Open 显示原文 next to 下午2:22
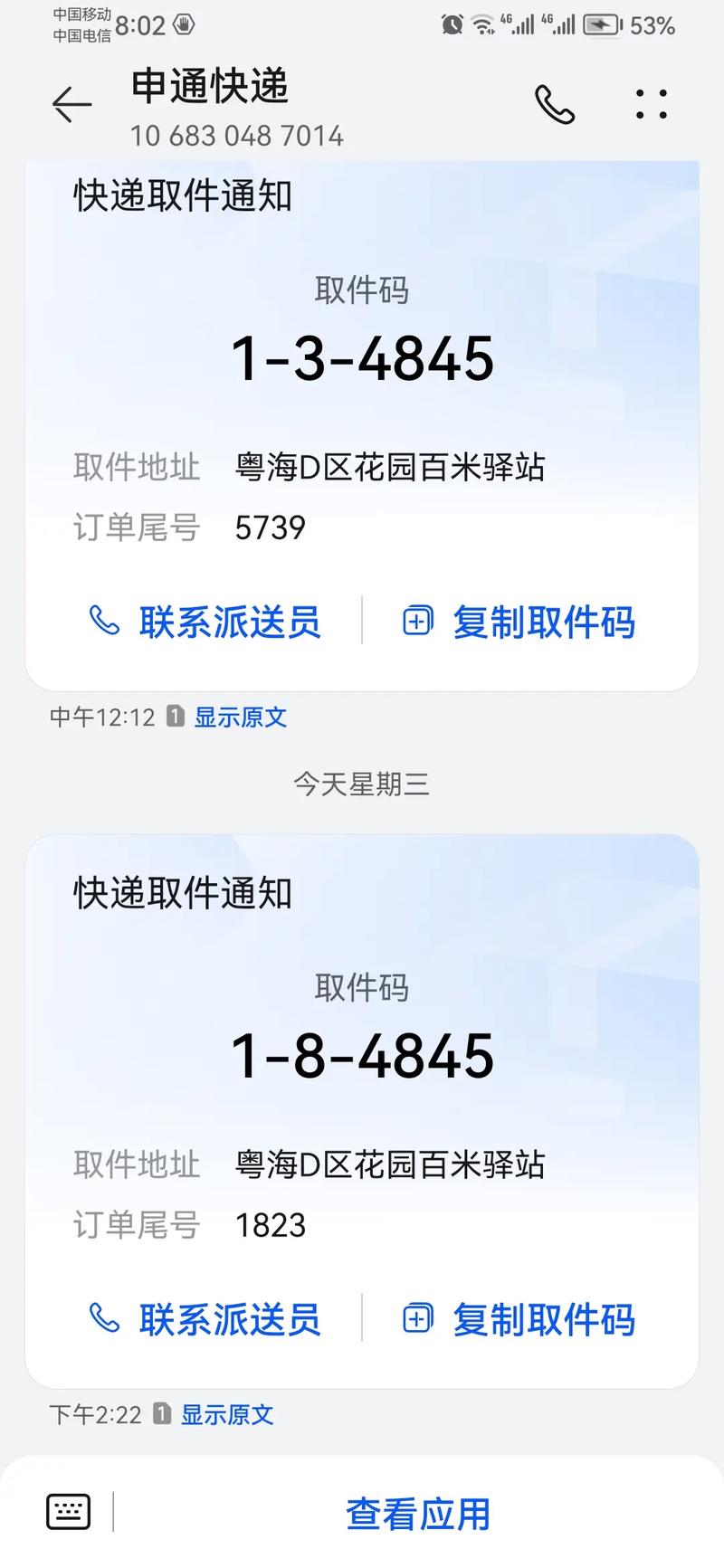The image size is (724, 1568). [227, 1414]
